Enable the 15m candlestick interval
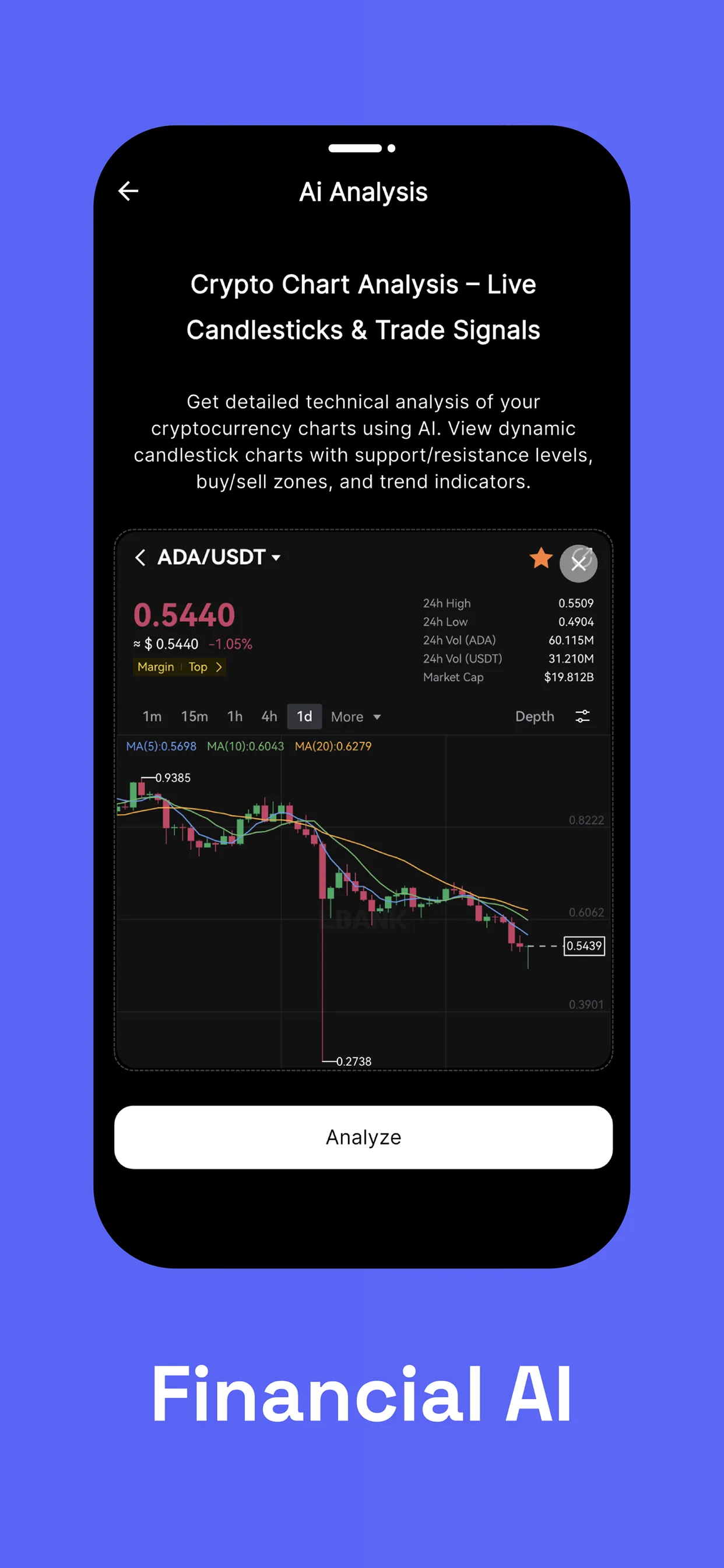This screenshot has height=1568, width=724. (x=195, y=716)
